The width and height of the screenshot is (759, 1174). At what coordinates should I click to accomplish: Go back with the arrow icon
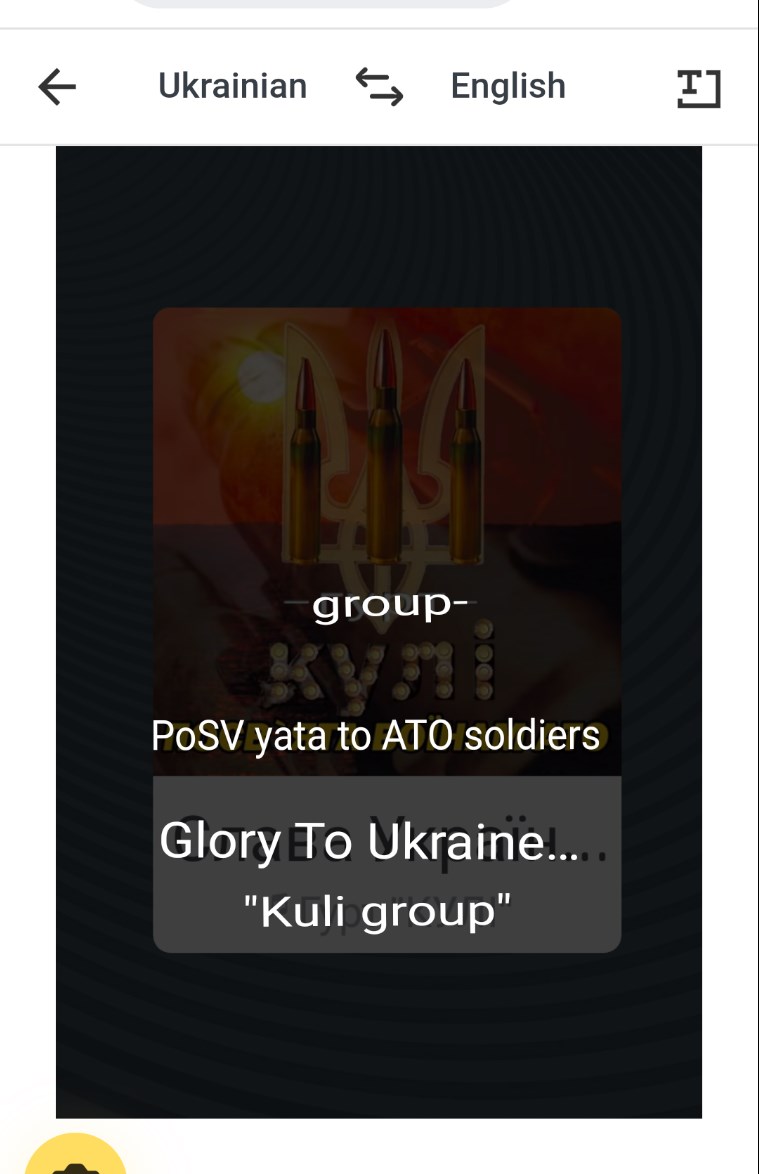click(57, 88)
